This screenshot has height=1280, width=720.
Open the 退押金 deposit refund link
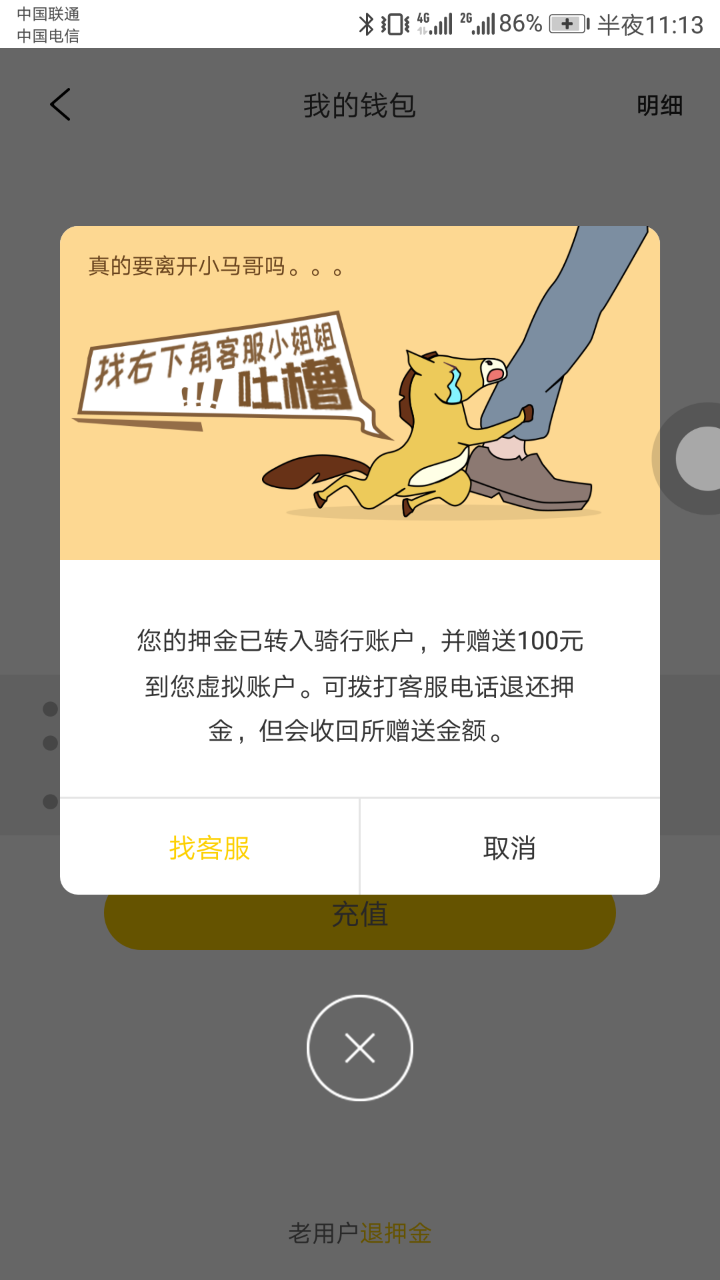pyautogui.click(x=396, y=1233)
